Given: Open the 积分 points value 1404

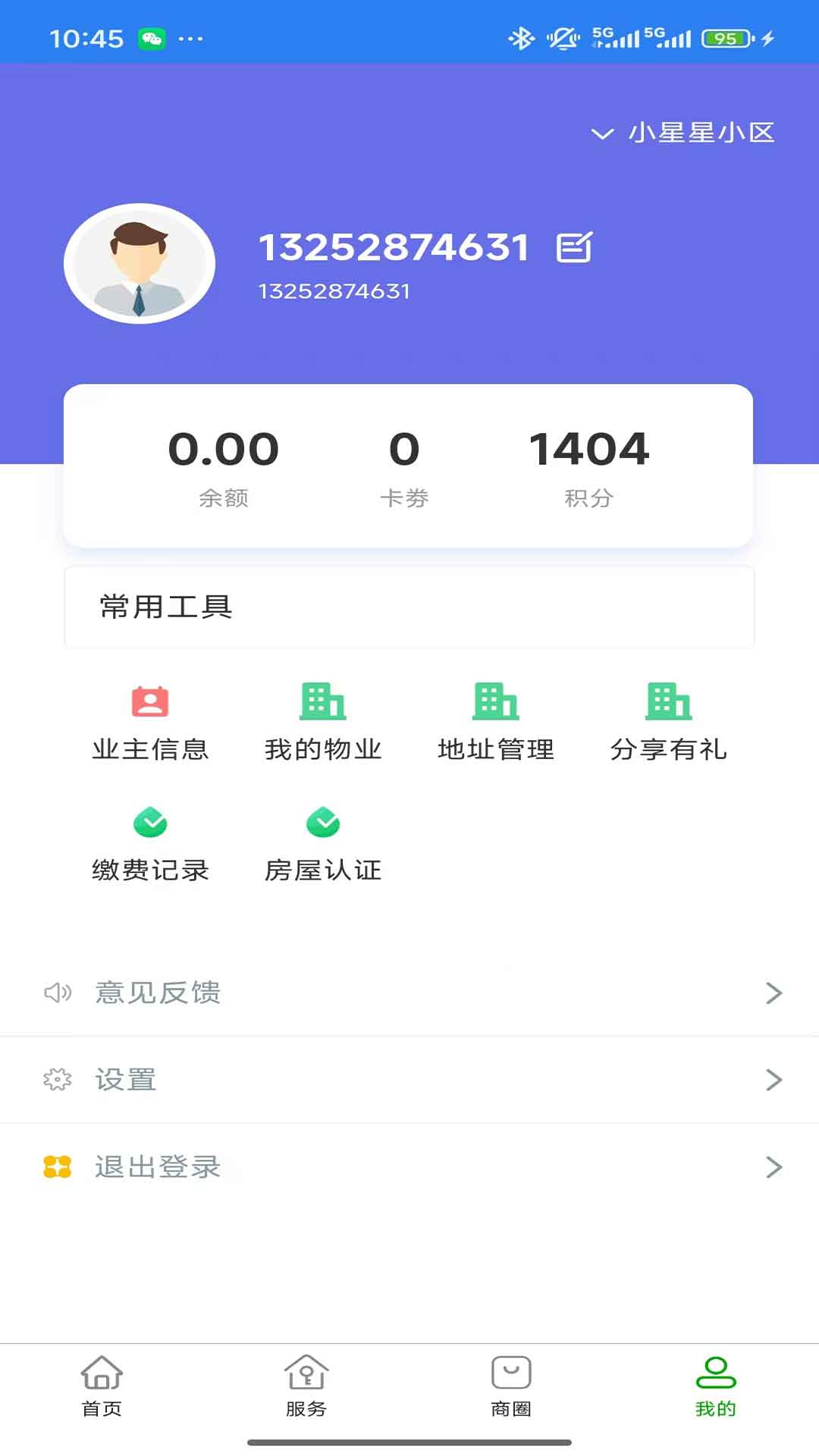Looking at the screenshot, I should (x=589, y=447).
